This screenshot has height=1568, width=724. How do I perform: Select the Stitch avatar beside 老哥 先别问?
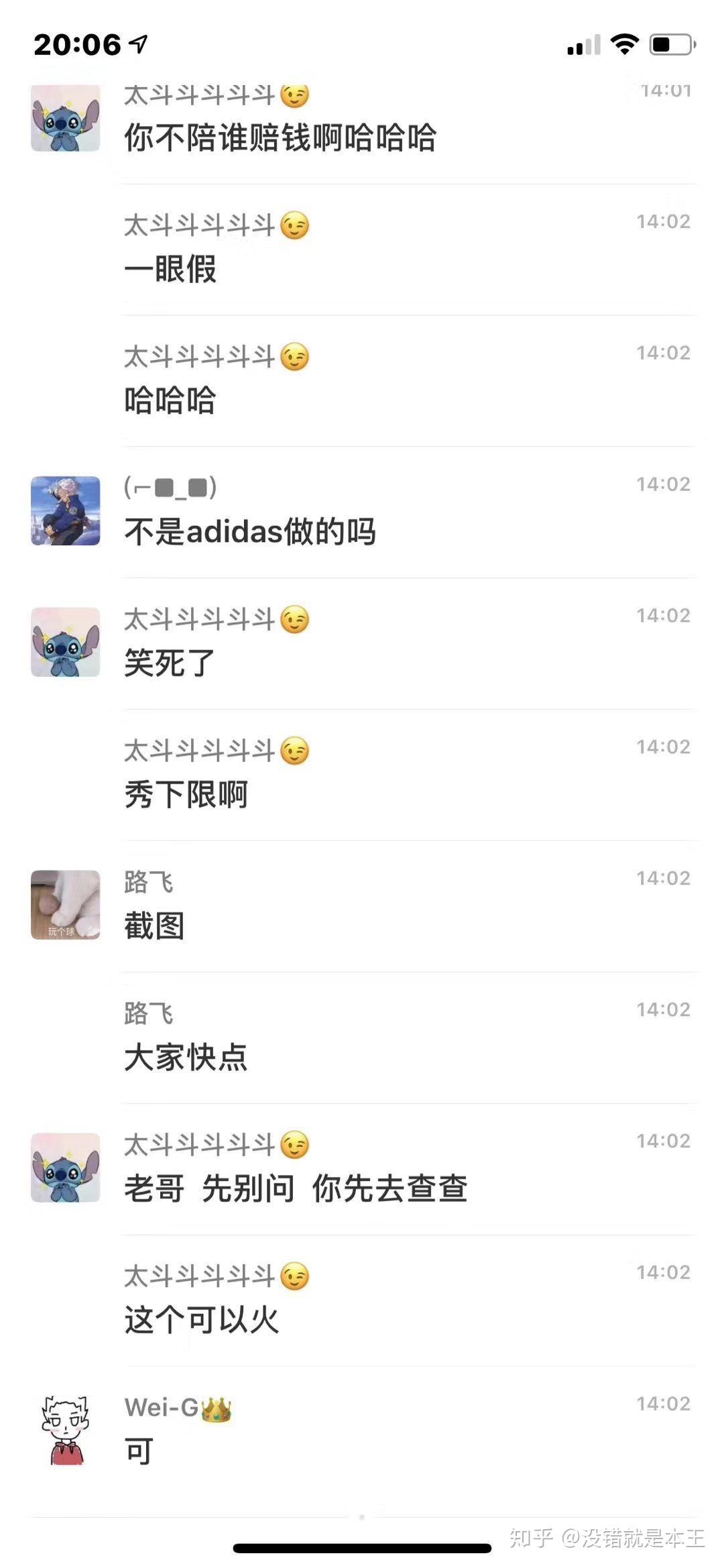click(66, 1168)
